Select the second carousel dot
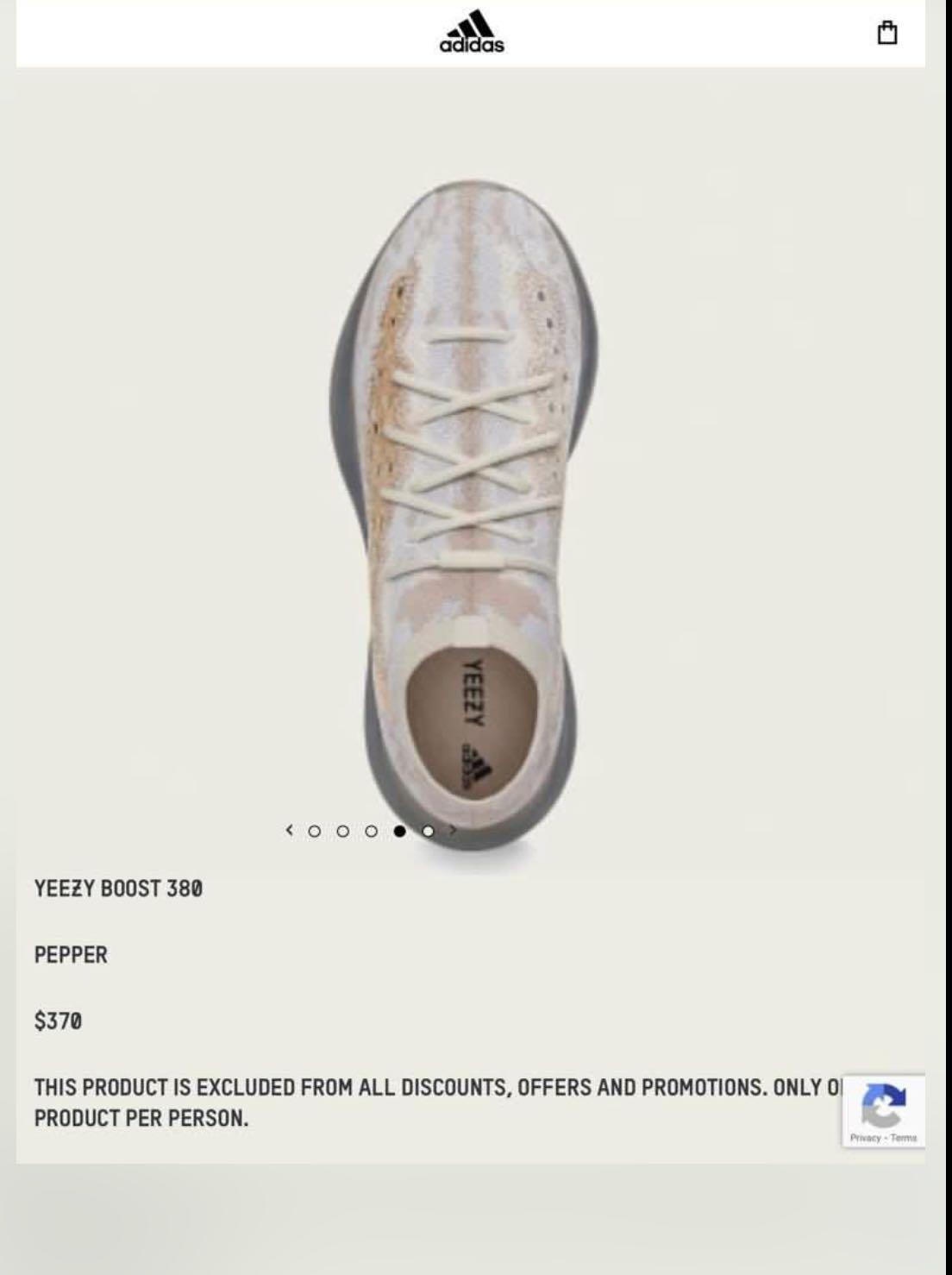The image size is (952, 1275). point(343,830)
